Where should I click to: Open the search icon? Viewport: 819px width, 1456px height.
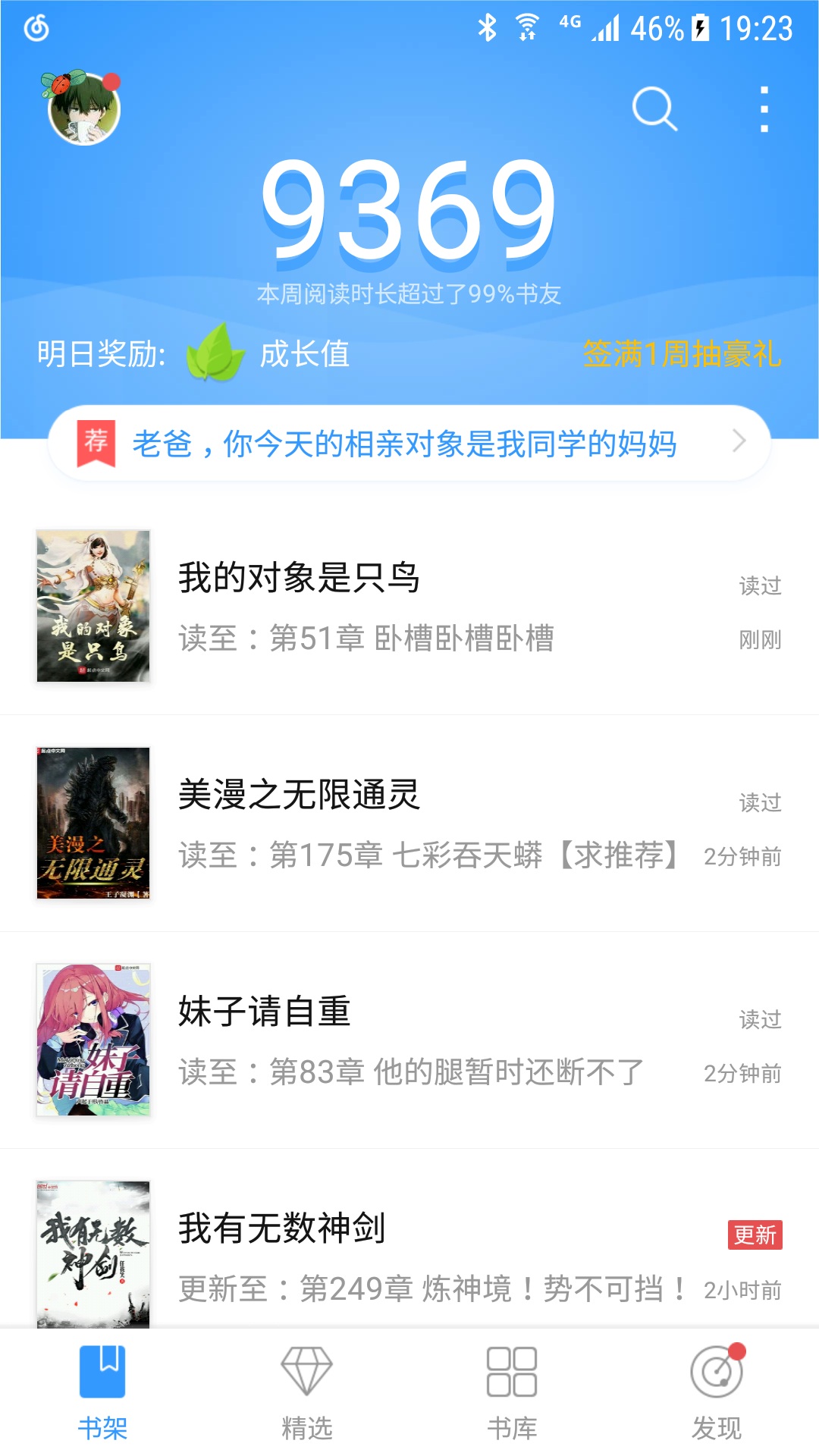click(654, 109)
